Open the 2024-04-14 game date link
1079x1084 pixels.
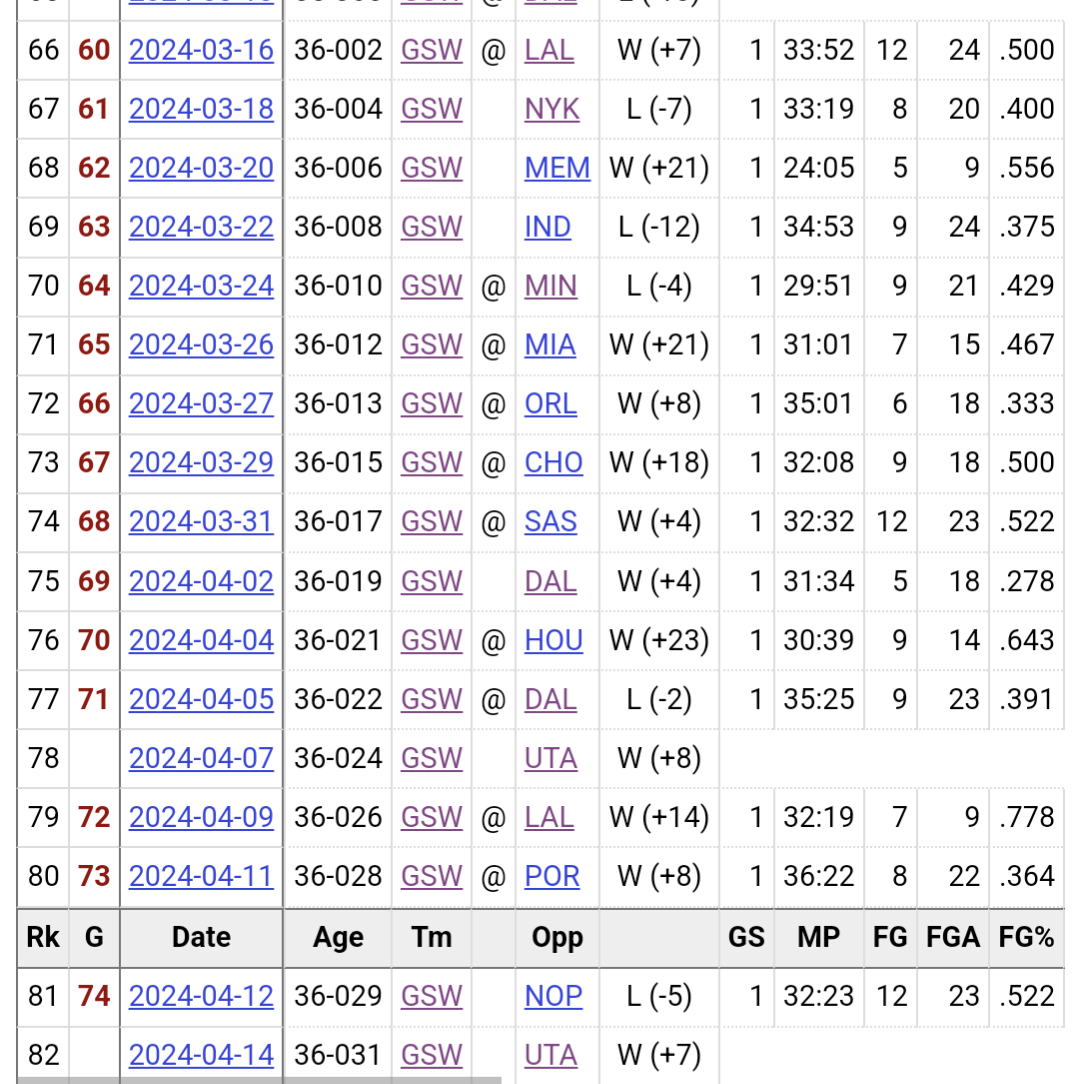201,1055
